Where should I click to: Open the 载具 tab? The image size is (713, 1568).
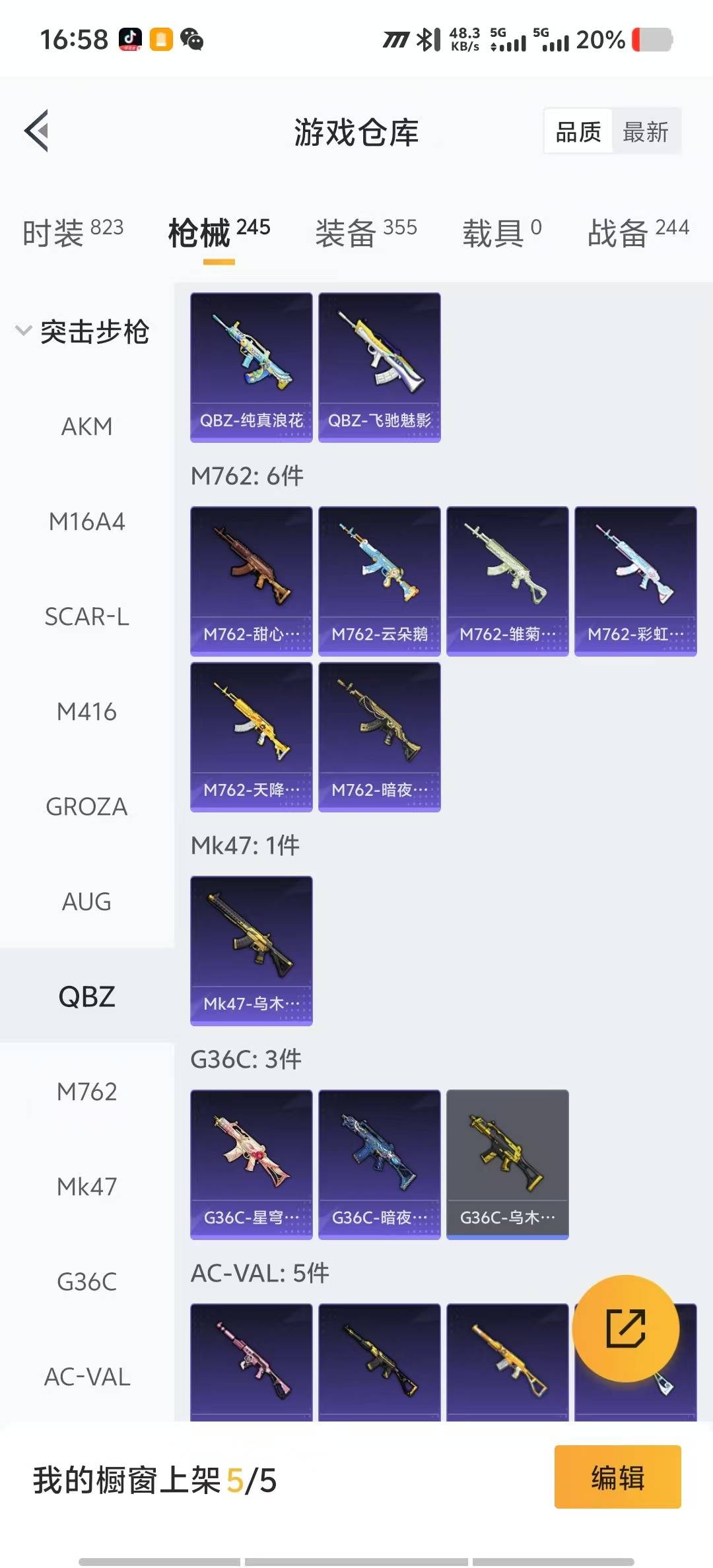[x=502, y=232]
